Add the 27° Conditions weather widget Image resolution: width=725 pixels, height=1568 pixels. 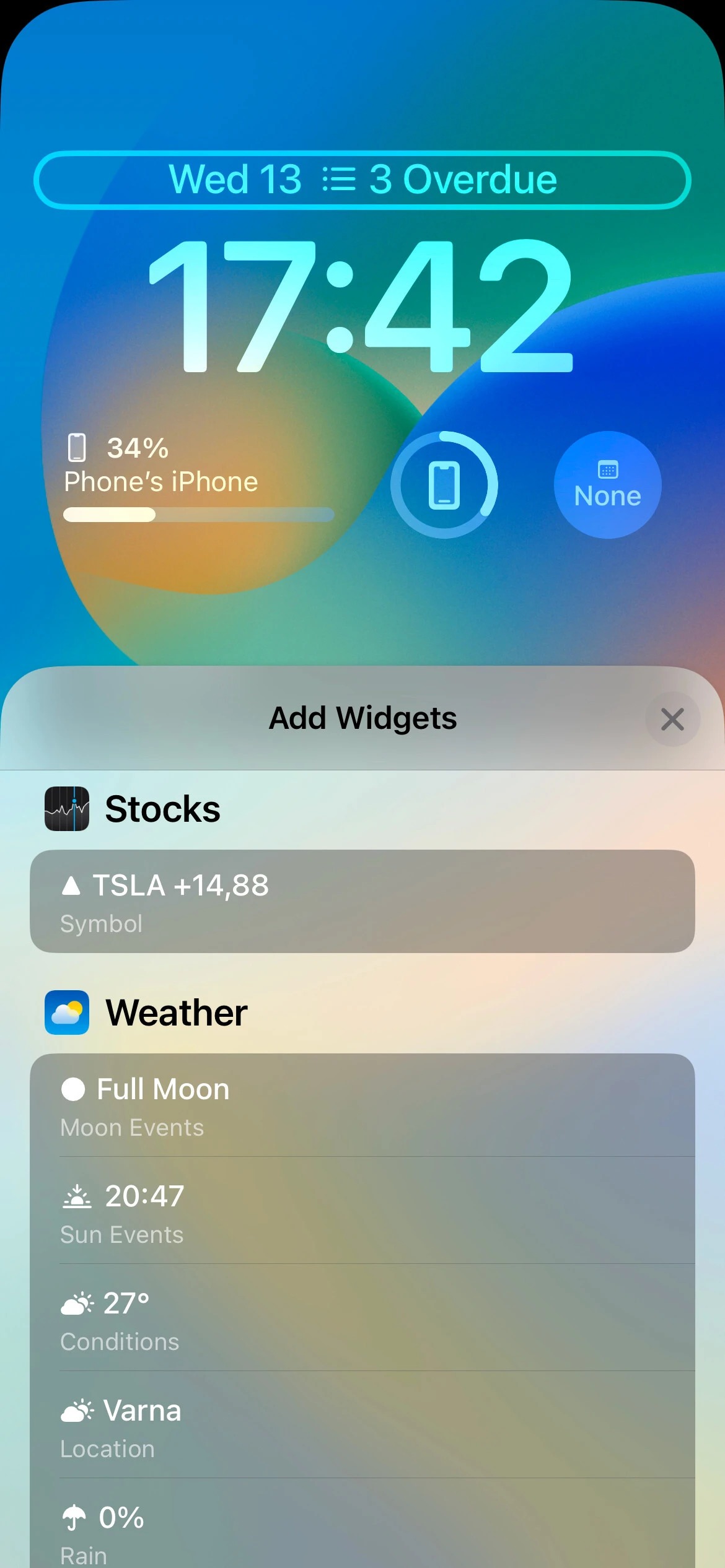[x=362, y=1319]
